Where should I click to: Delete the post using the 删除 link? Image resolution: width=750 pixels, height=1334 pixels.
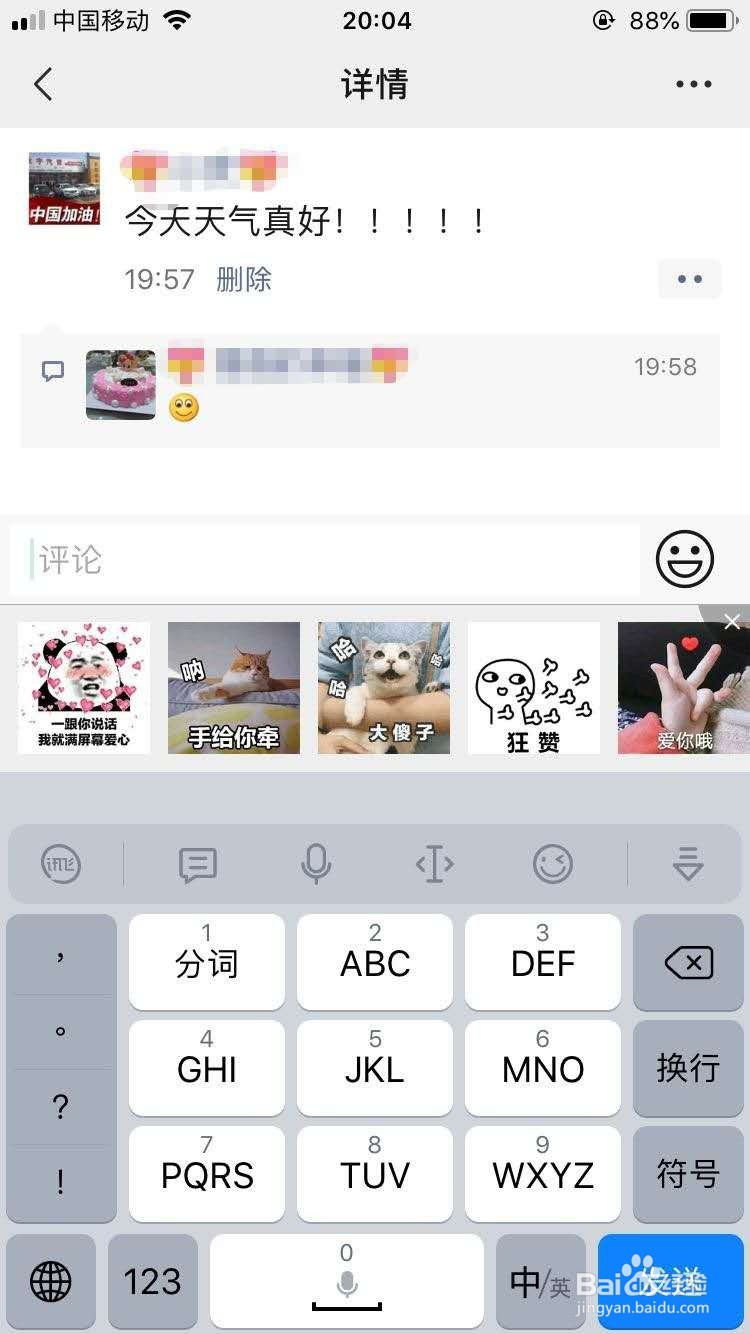point(243,280)
